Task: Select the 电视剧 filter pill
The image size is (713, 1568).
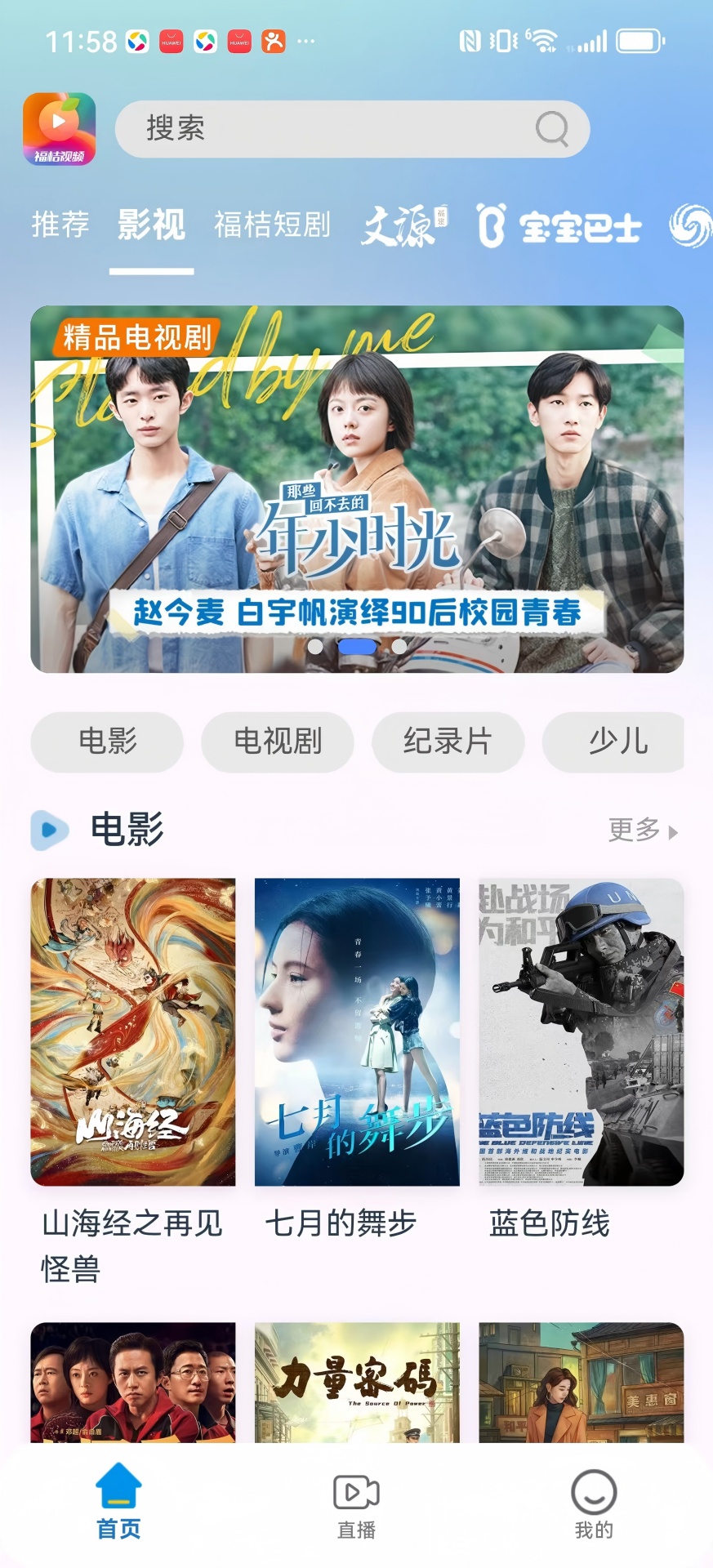Action: coord(277,742)
